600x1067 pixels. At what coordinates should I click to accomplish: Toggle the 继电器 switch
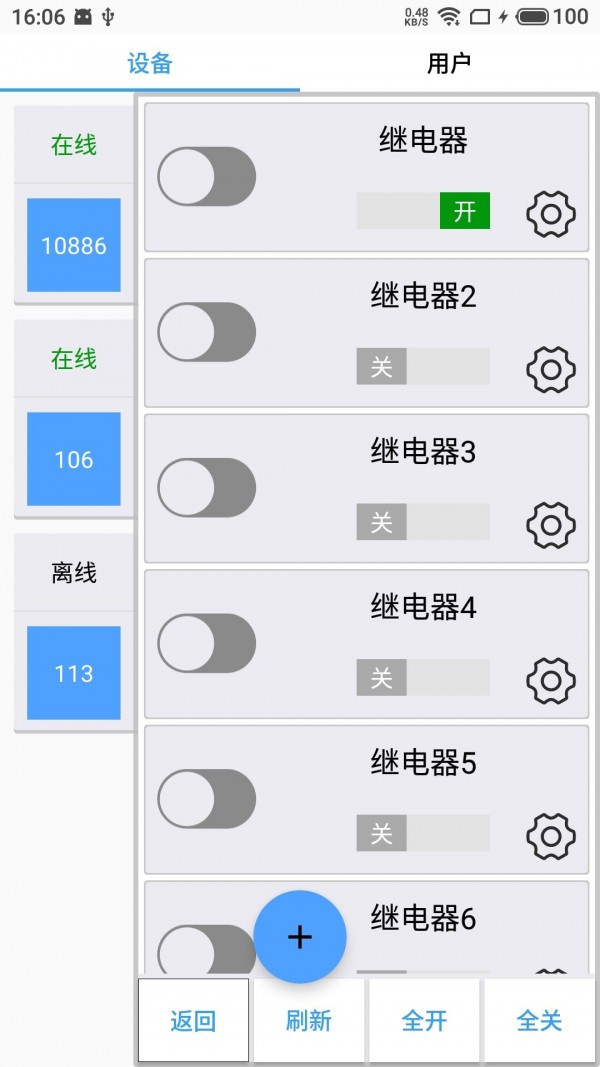(x=207, y=177)
